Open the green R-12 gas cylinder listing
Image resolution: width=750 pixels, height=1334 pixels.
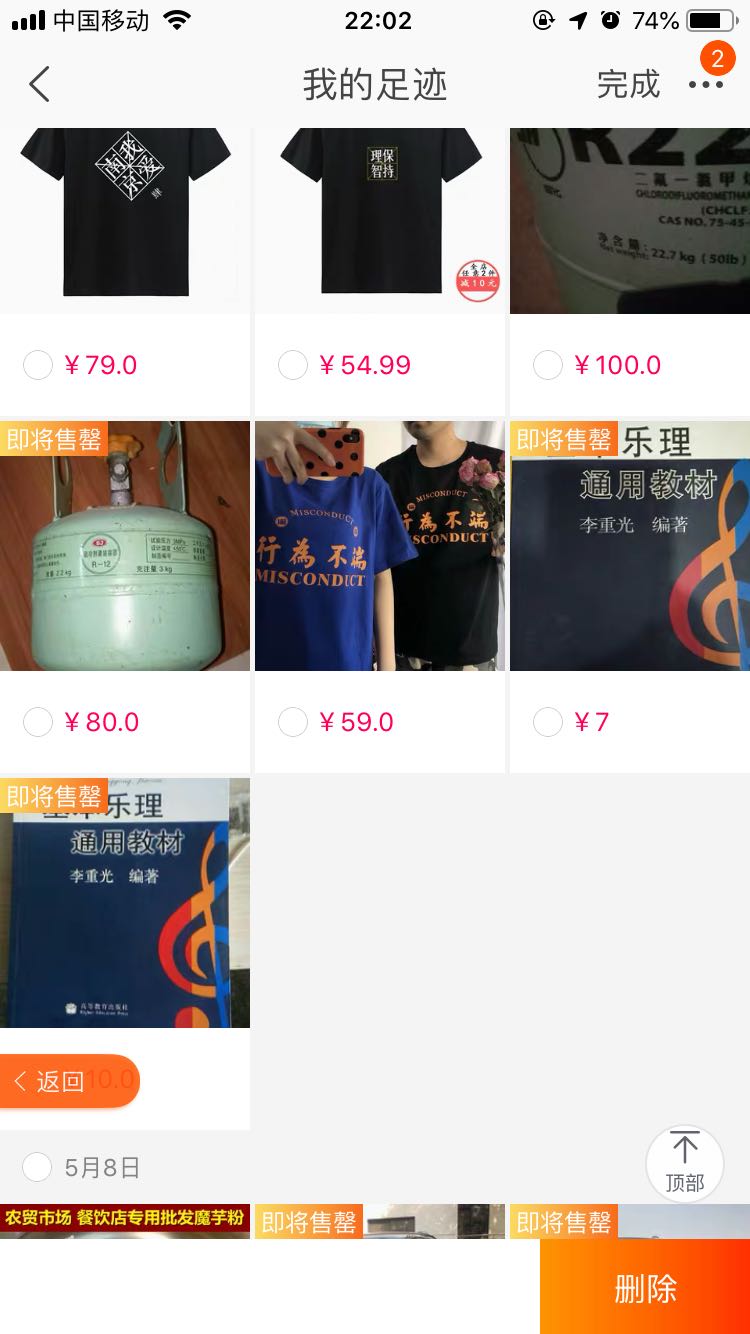coord(125,546)
